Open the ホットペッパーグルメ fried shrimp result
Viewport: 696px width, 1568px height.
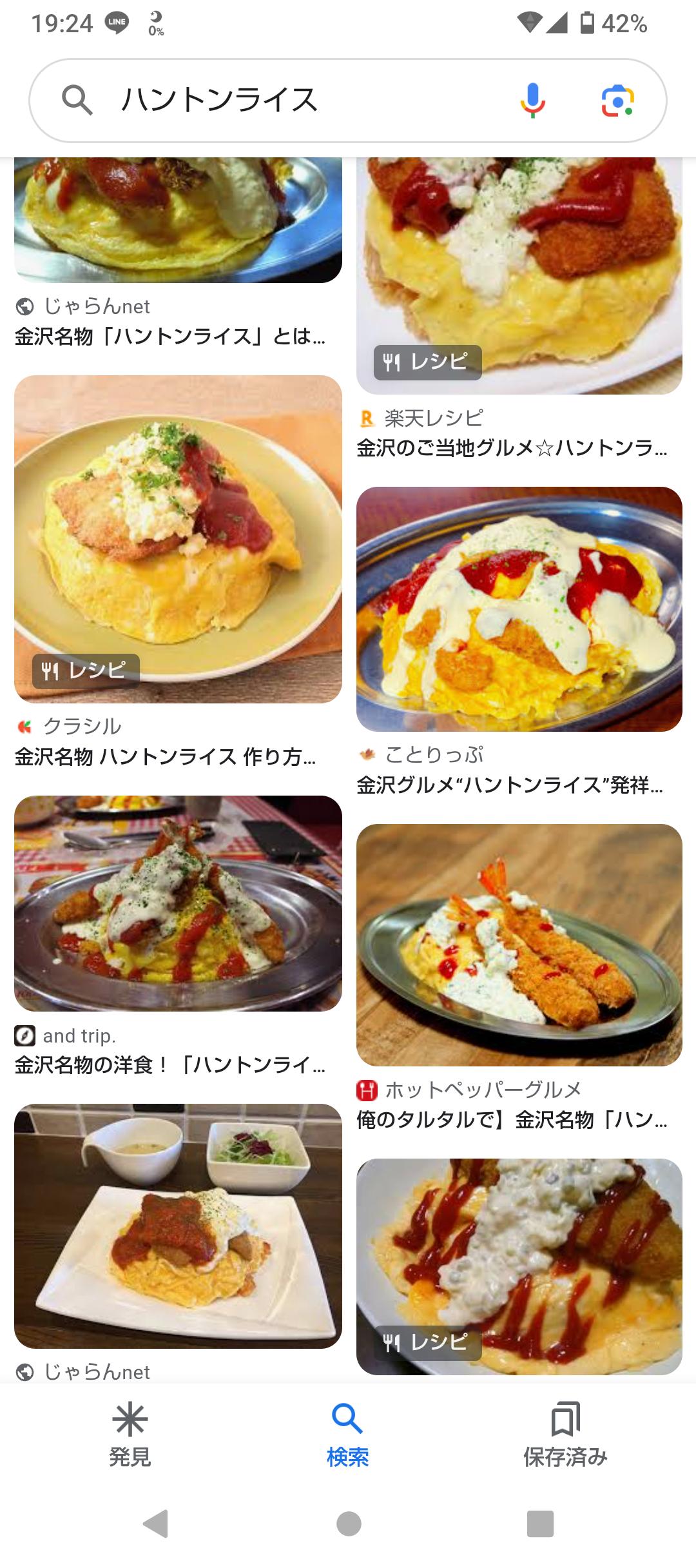point(519,944)
